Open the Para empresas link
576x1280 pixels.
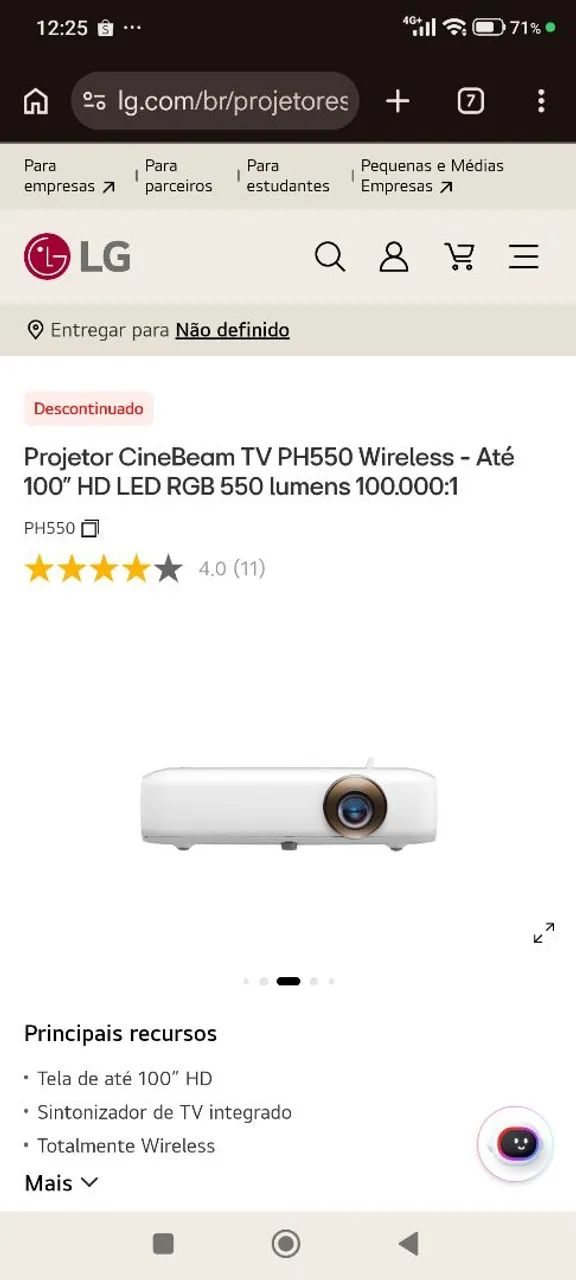(69, 176)
